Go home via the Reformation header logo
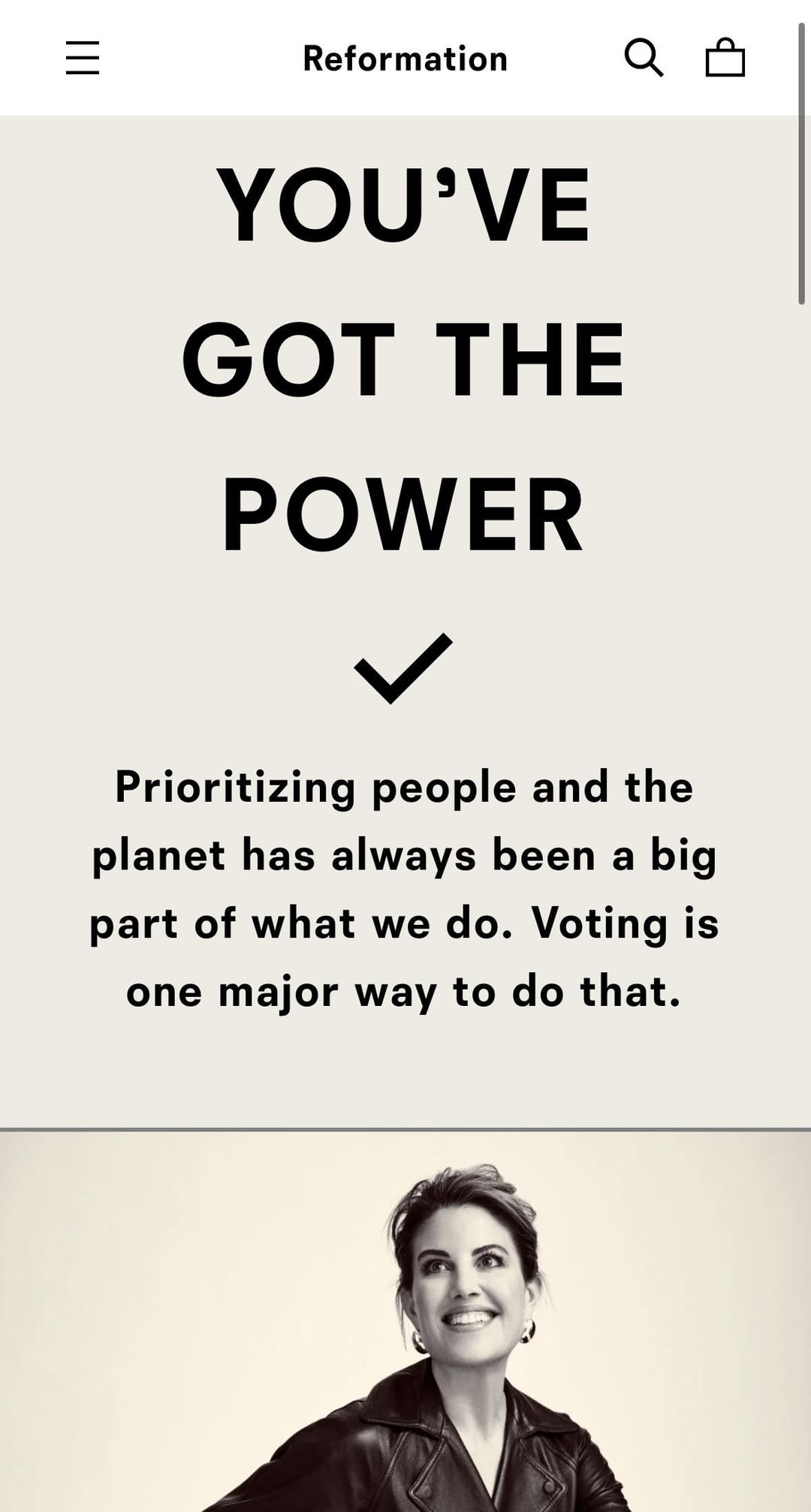The image size is (811, 1512). coord(405,58)
